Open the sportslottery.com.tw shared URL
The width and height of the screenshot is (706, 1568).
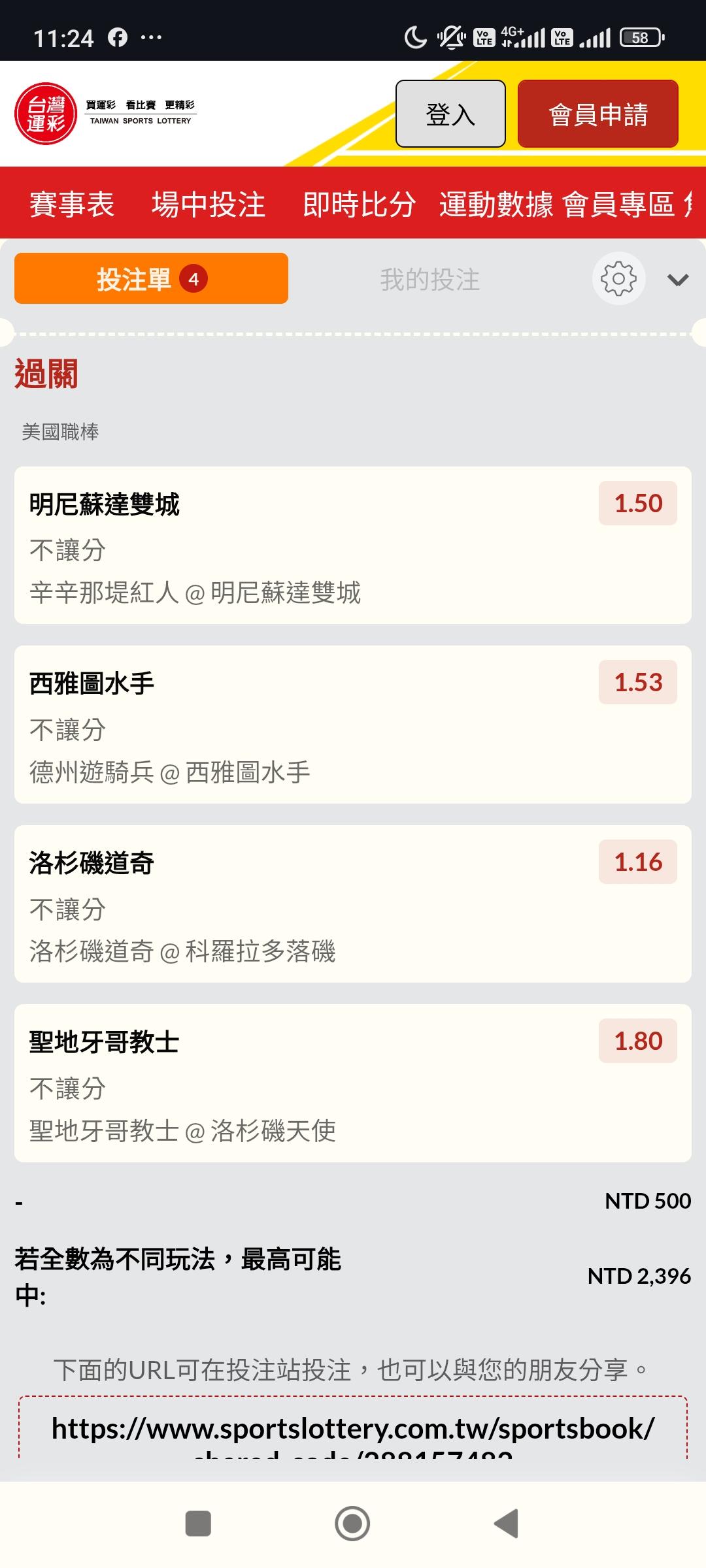[x=353, y=1429]
